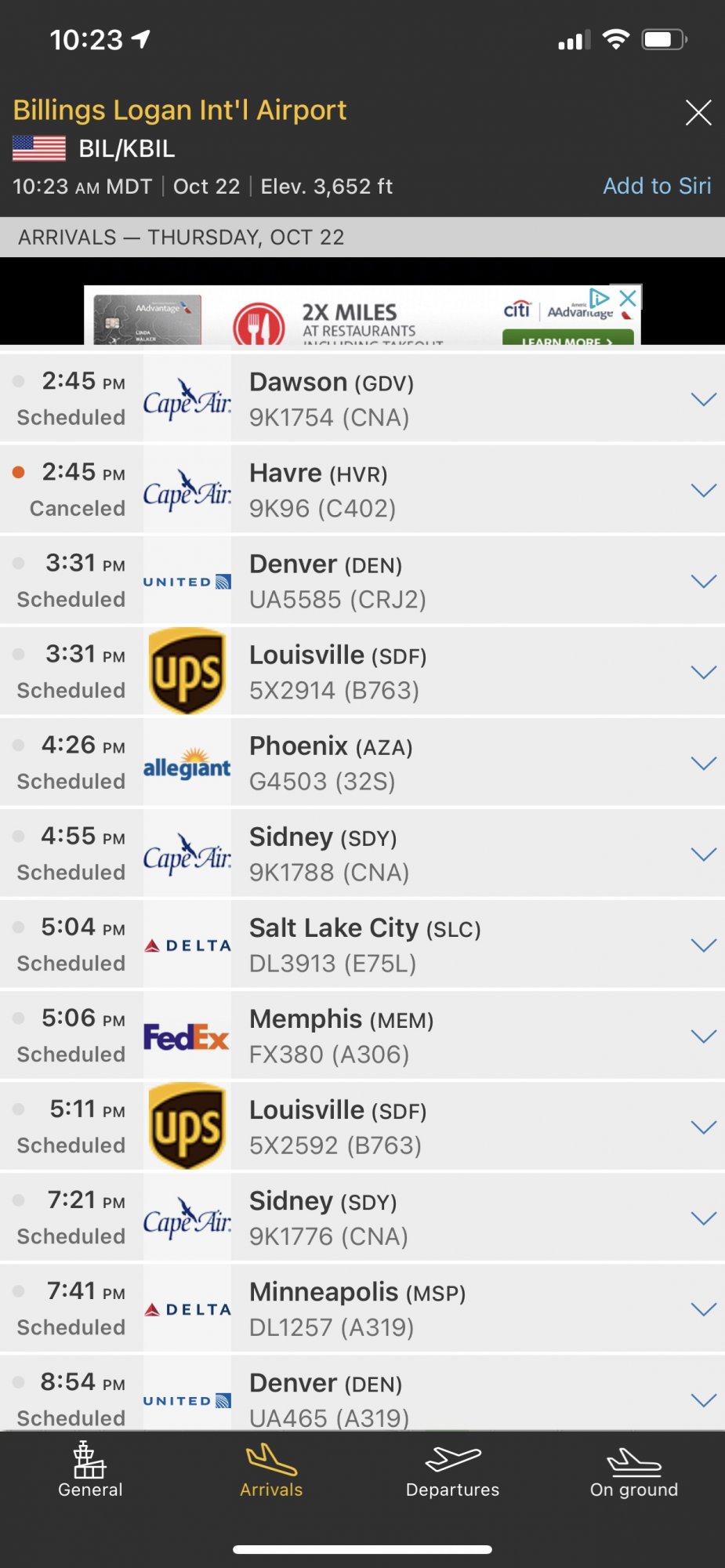Expand Louisville 5X2592 flight row
The image size is (725, 1568).
pos(704,1127)
